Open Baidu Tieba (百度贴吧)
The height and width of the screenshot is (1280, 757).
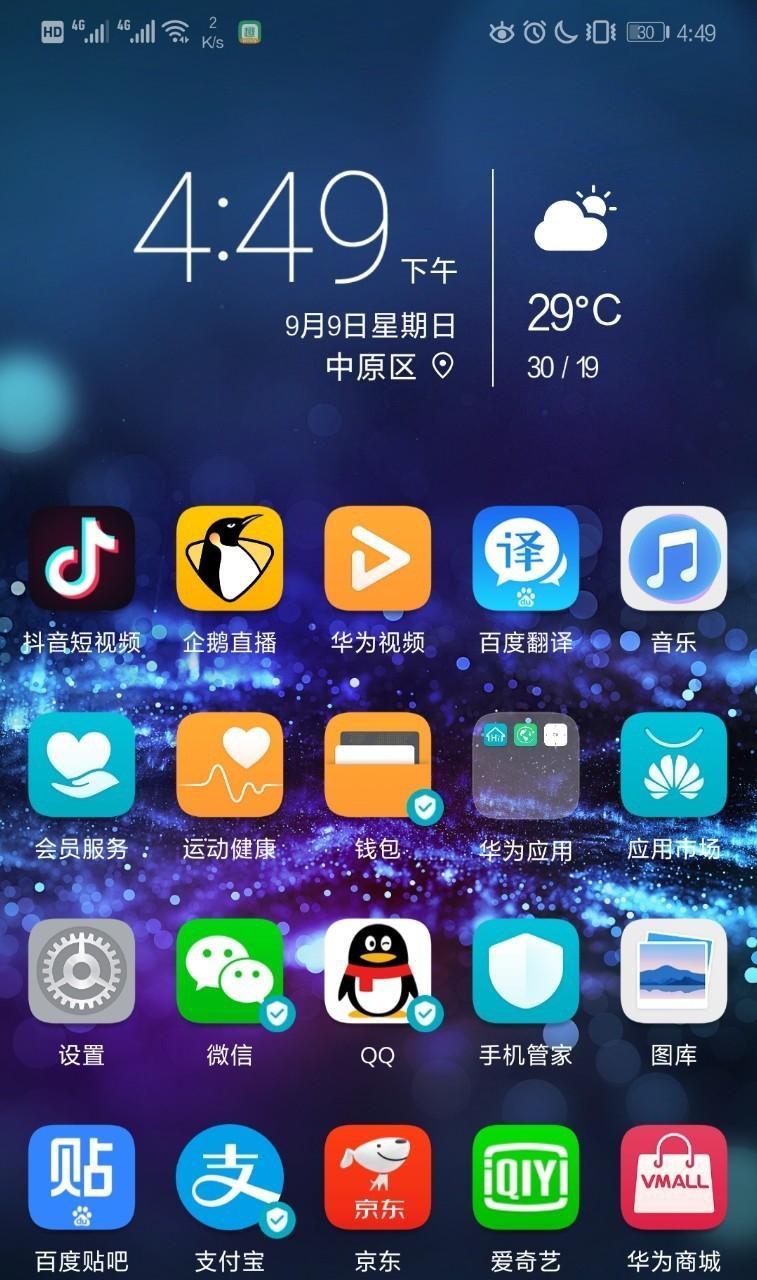(81, 1177)
